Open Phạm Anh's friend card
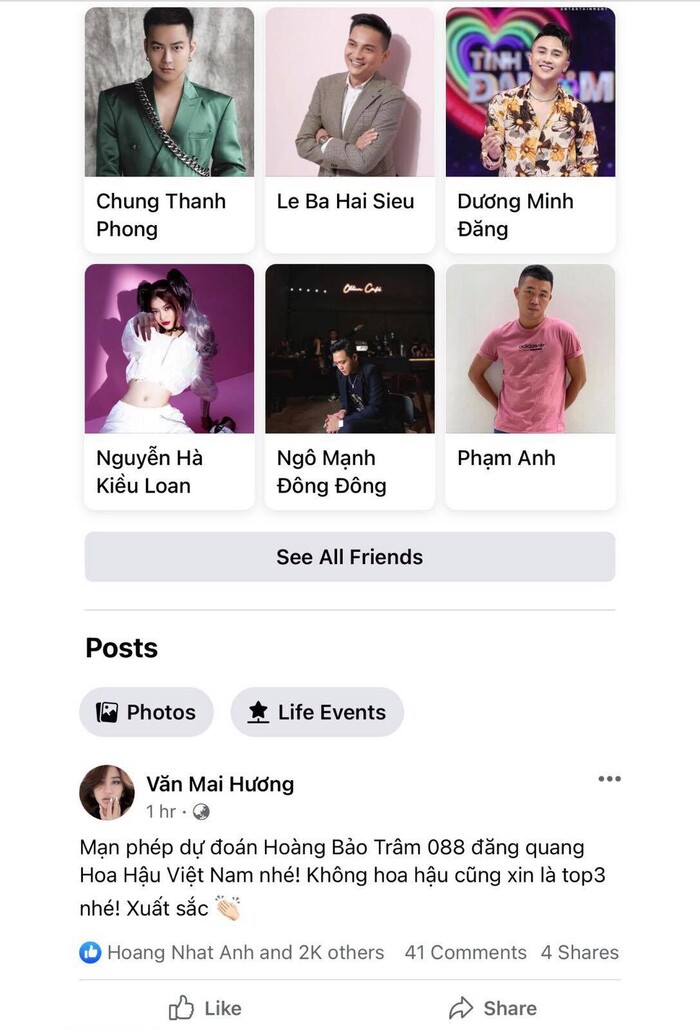Screen dimensions: 700x1029 (x=530, y=385)
